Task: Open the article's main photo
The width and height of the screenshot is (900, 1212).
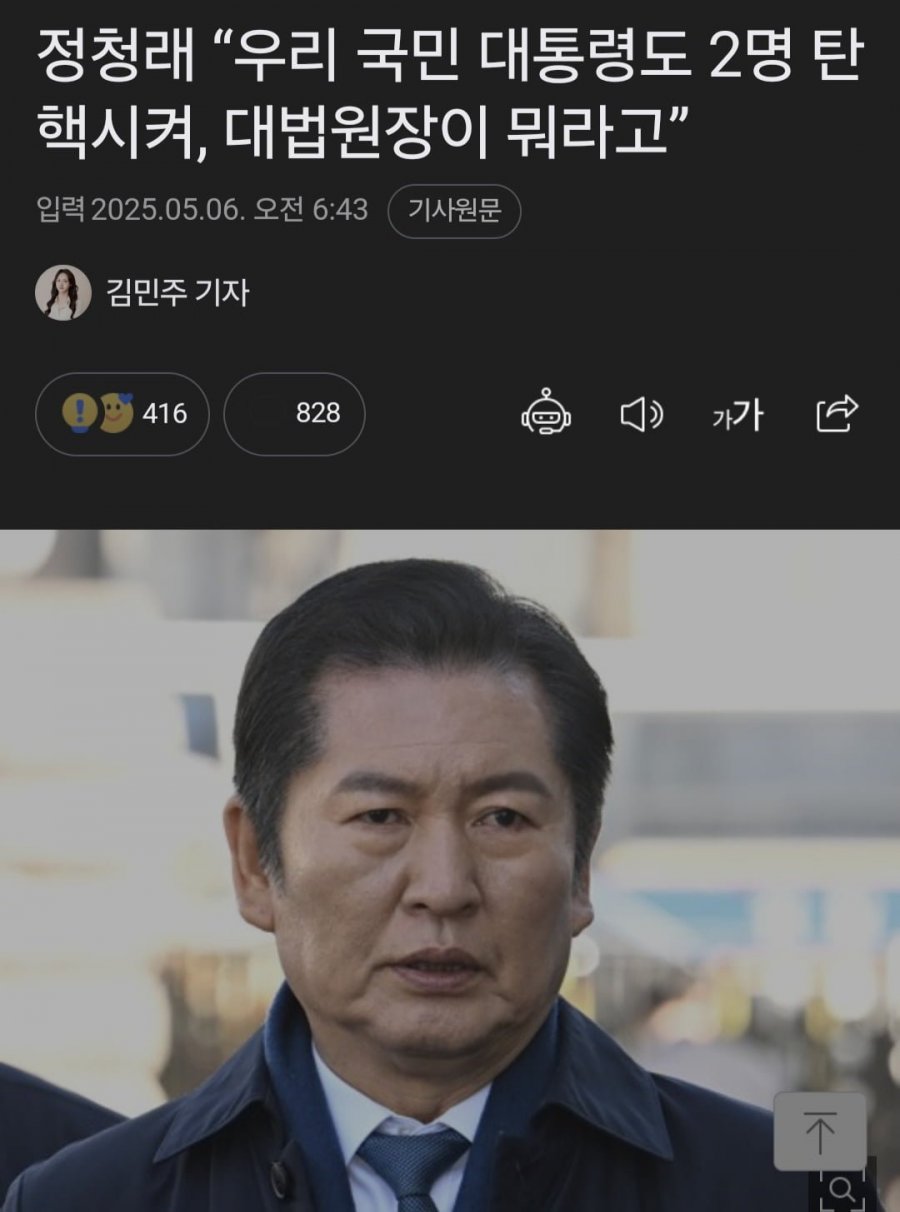Action: point(420,850)
